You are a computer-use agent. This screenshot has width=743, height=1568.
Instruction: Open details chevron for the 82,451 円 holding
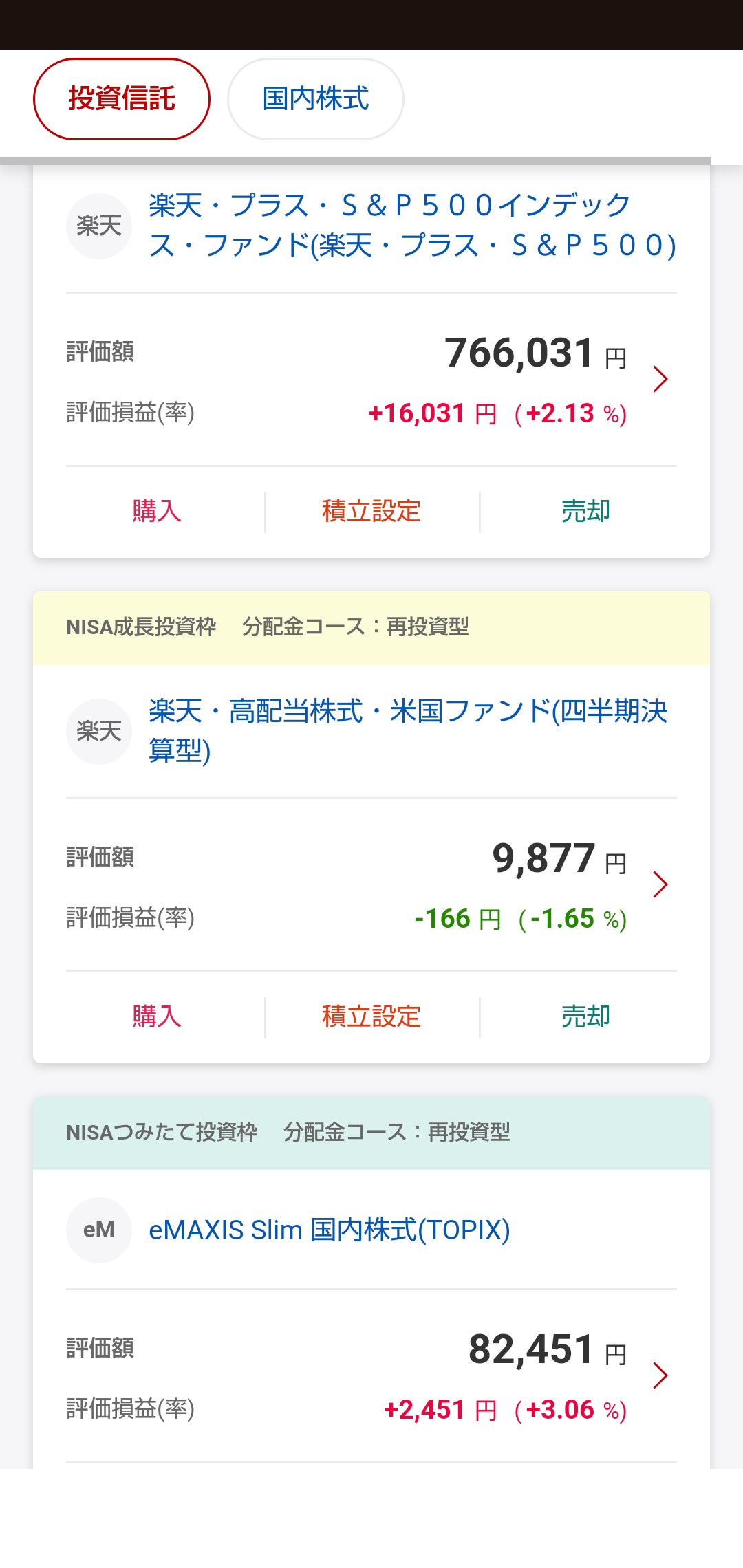[x=660, y=1375]
